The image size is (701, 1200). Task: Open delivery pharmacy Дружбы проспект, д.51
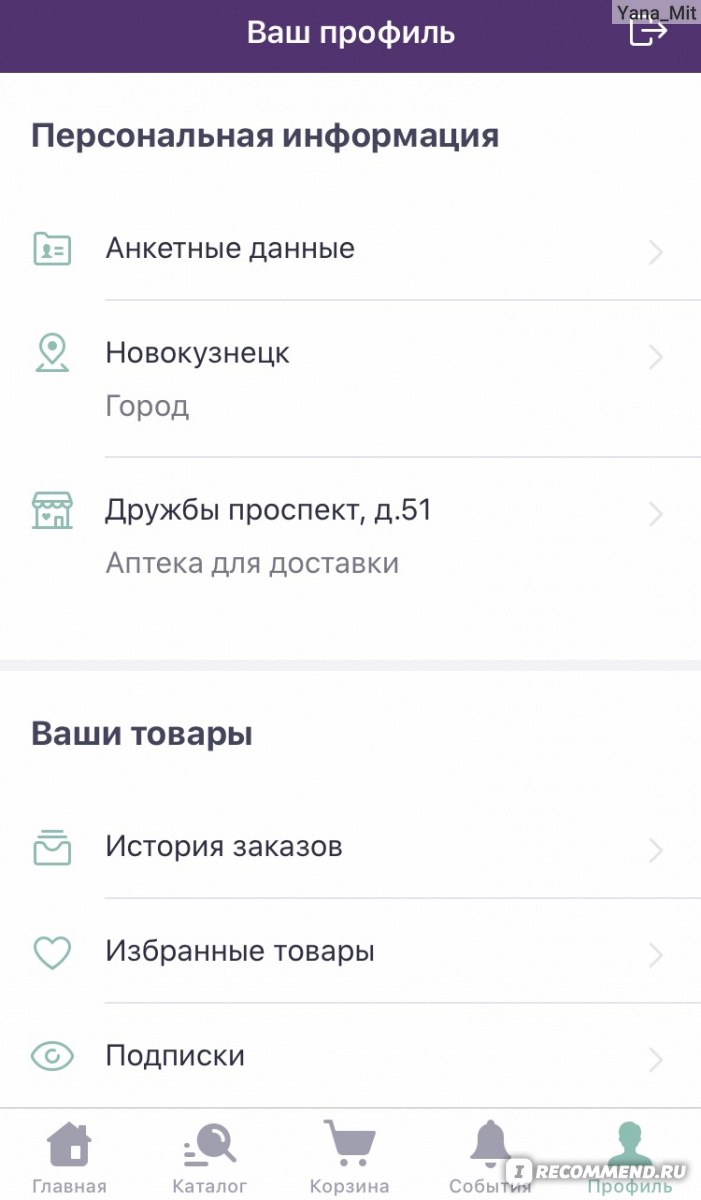(x=350, y=537)
